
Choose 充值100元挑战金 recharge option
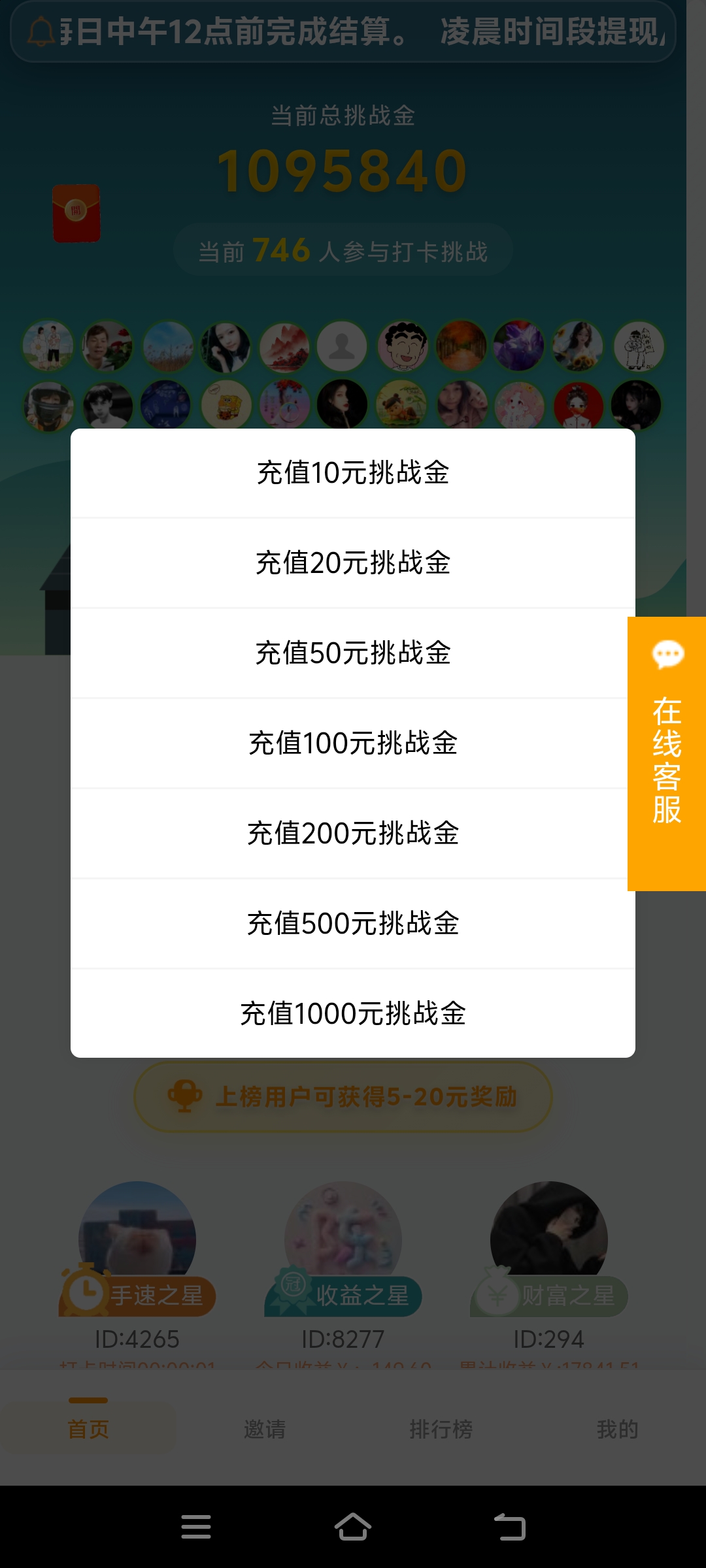[353, 742]
